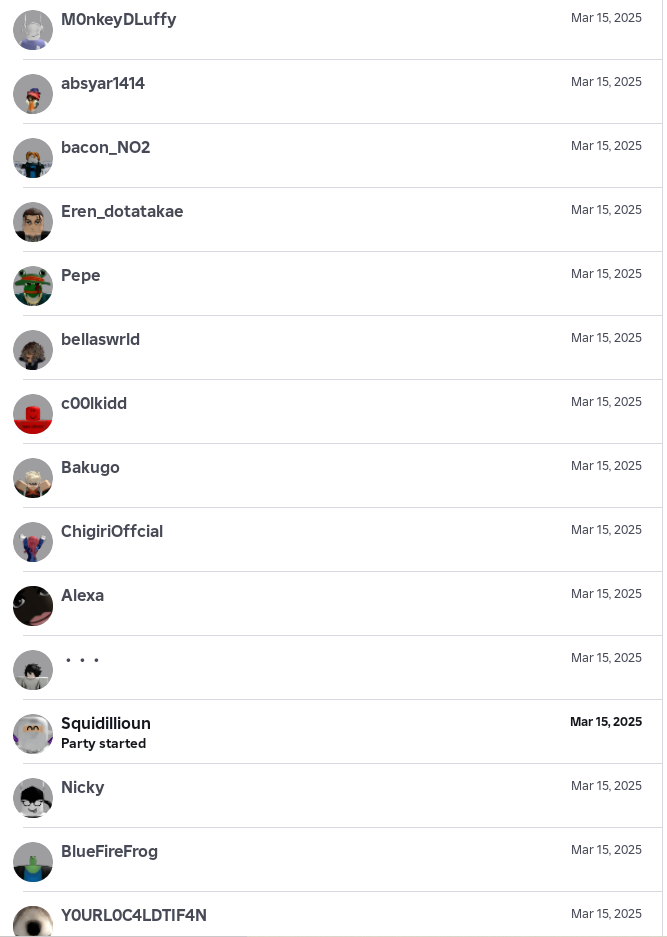
Task: Open the chat named with three dots
Action: point(82,660)
